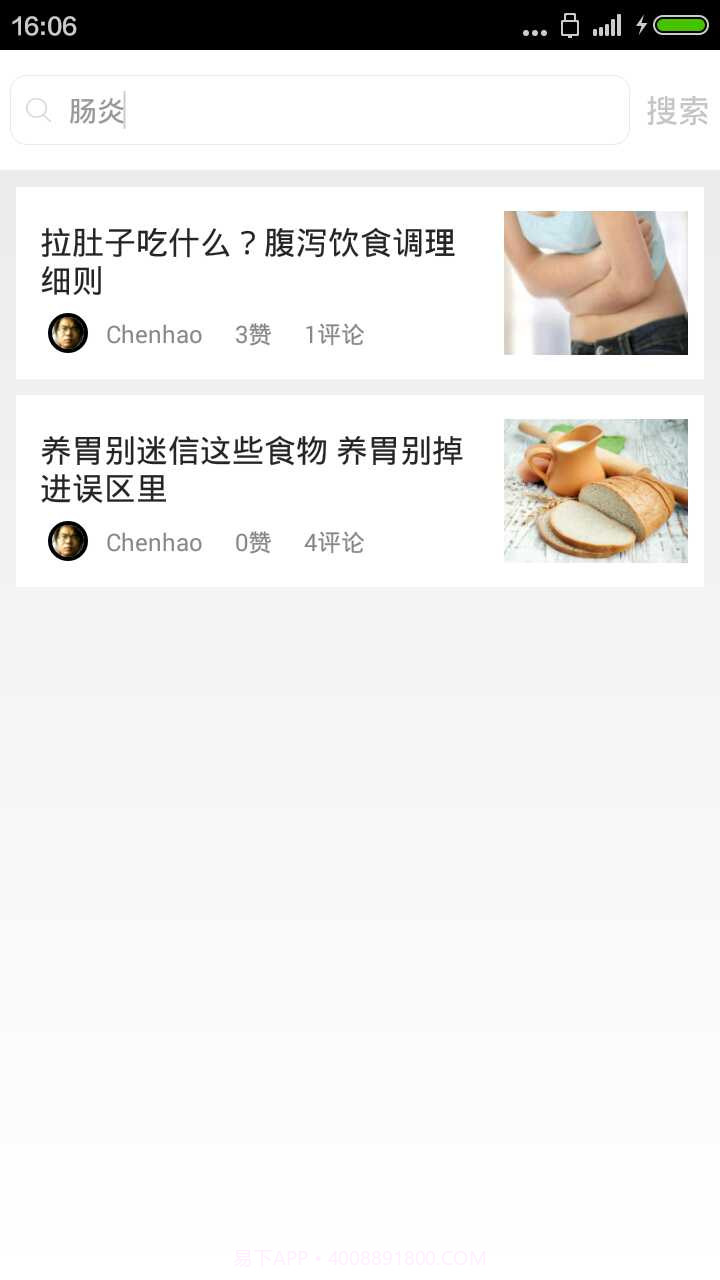The height and width of the screenshot is (1280, 720).
Task: Tap the signal strength bars in the status bar
Action: (x=607, y=25)
